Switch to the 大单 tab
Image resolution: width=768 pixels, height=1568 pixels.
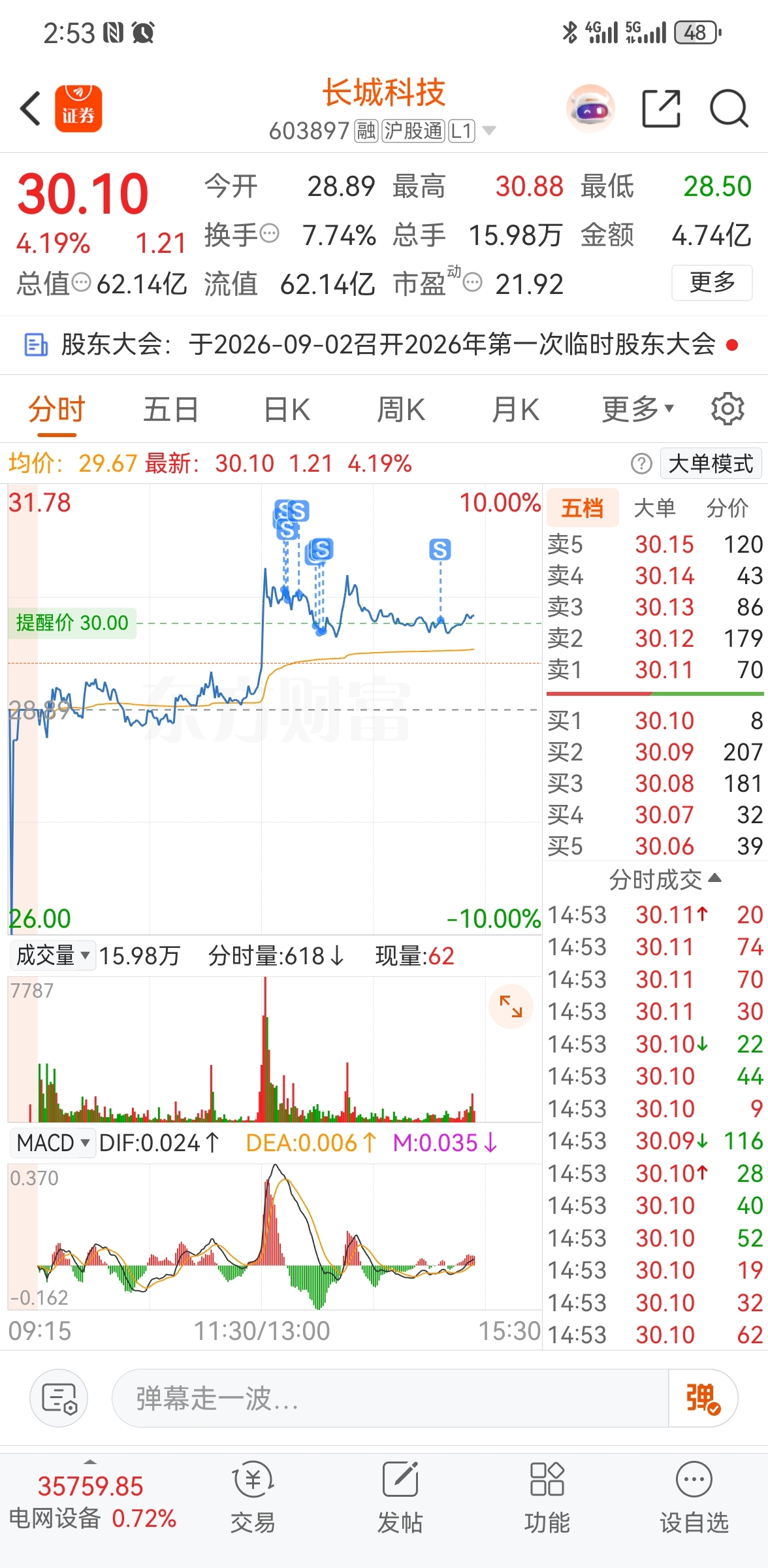tap(654, 508)
